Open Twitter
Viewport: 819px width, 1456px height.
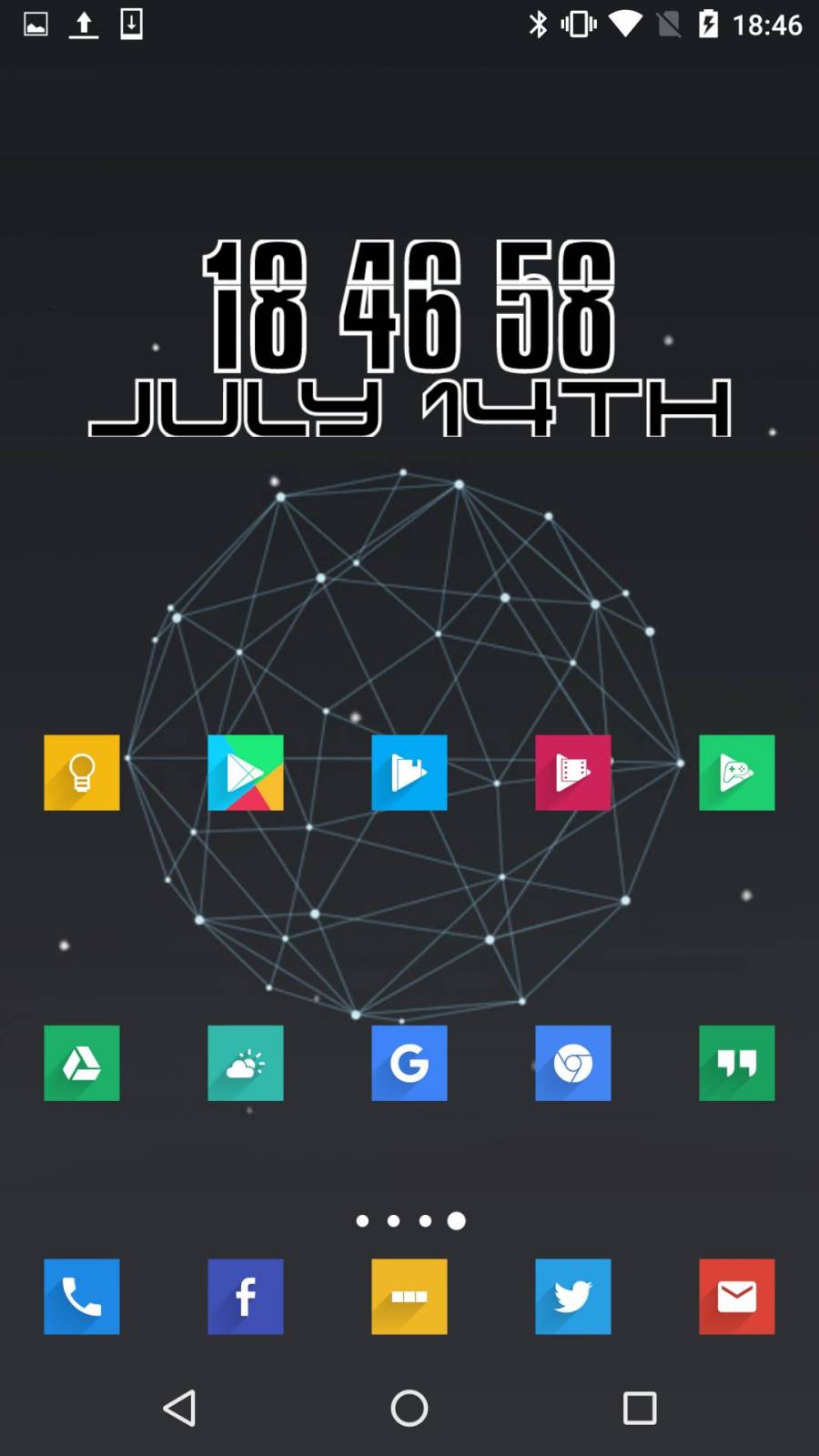coord(573,1297)
